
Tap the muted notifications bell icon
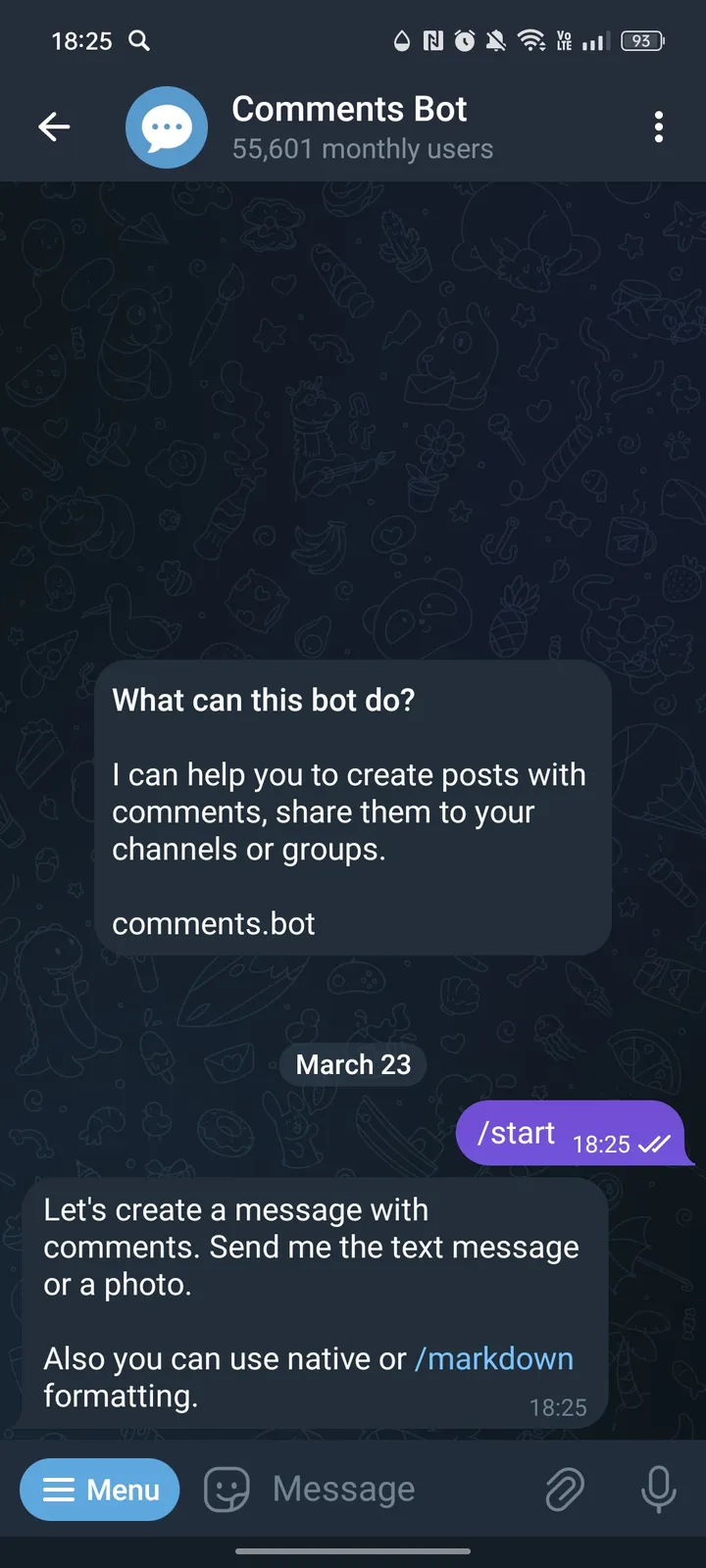coord(495,41)
